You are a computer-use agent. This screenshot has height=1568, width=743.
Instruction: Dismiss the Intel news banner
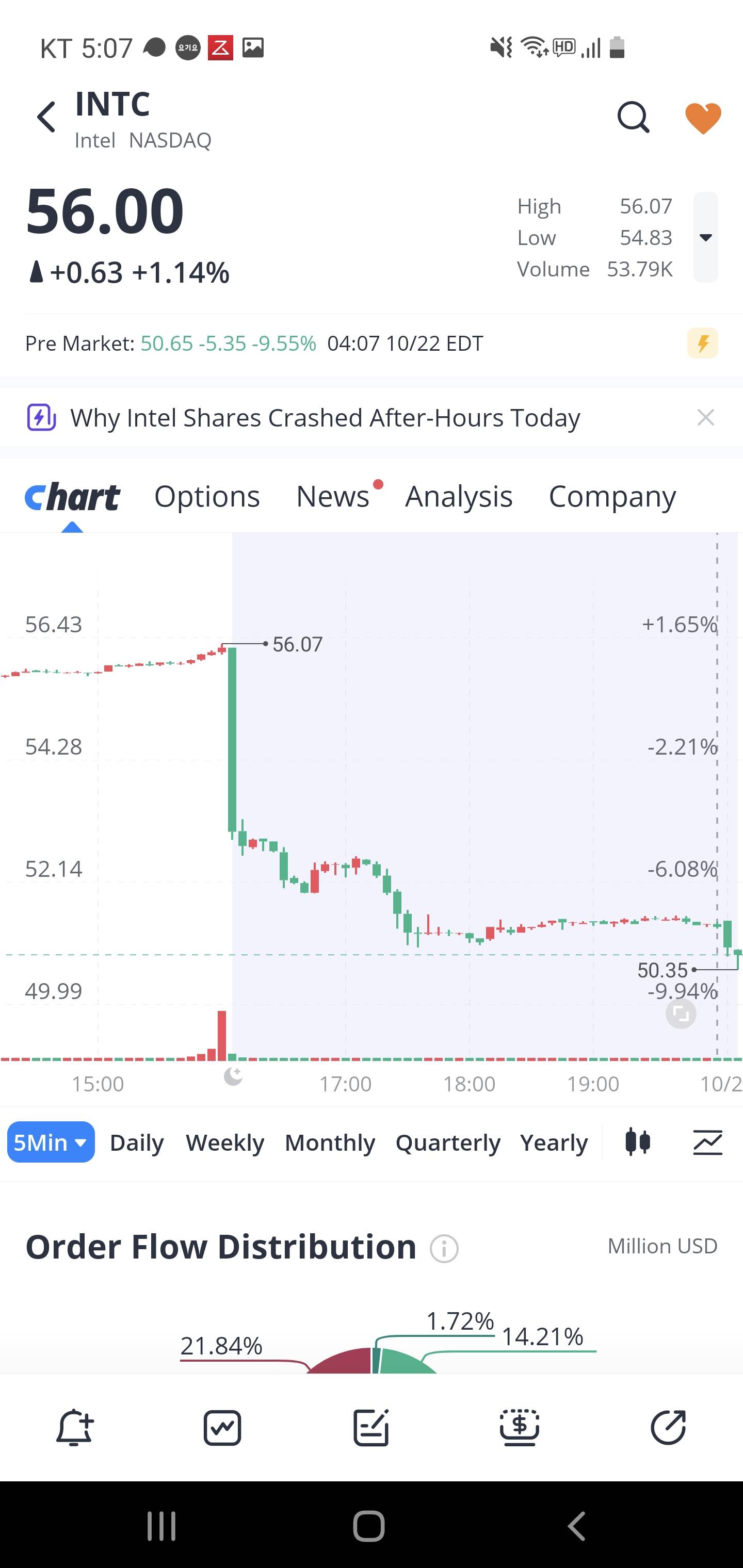coord(705,418)
